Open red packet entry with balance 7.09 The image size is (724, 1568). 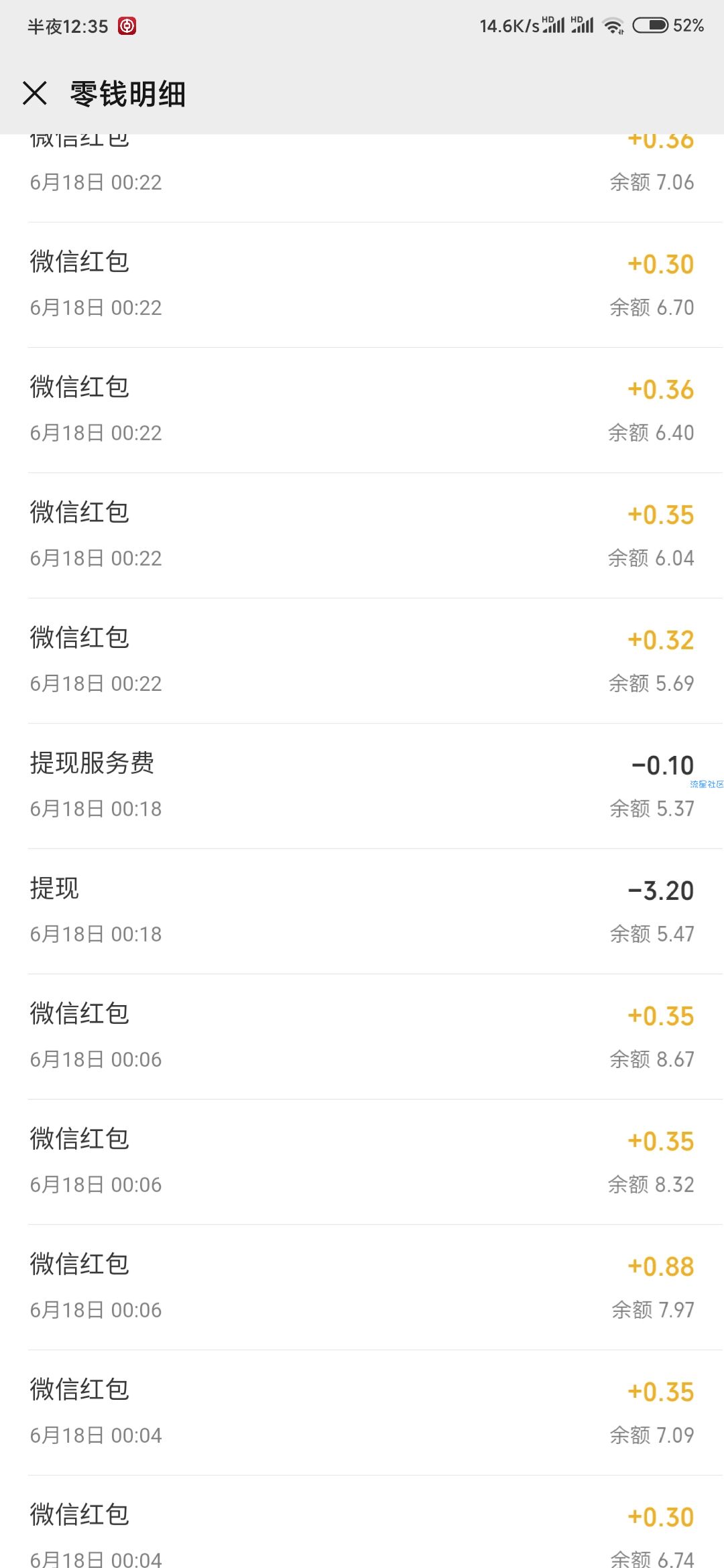coord(362,1413)
